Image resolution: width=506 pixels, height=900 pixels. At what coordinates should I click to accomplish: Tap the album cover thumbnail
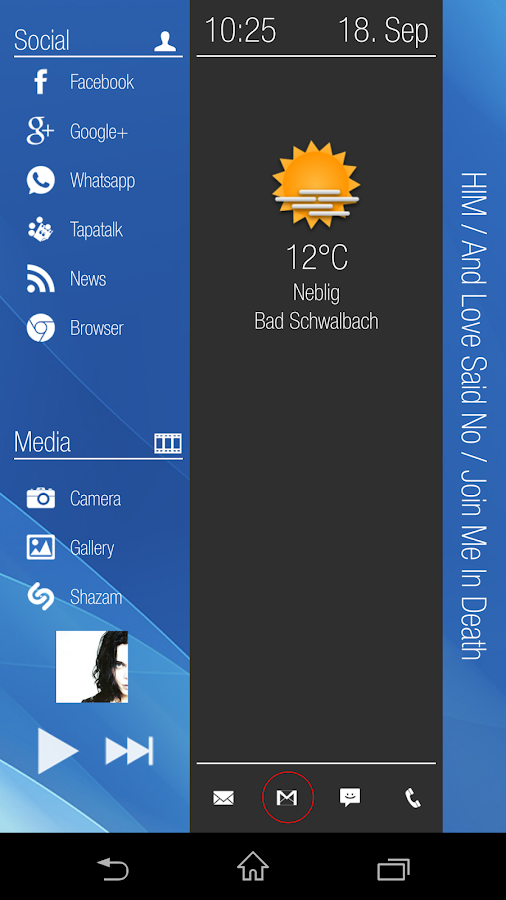pos(92,667)
